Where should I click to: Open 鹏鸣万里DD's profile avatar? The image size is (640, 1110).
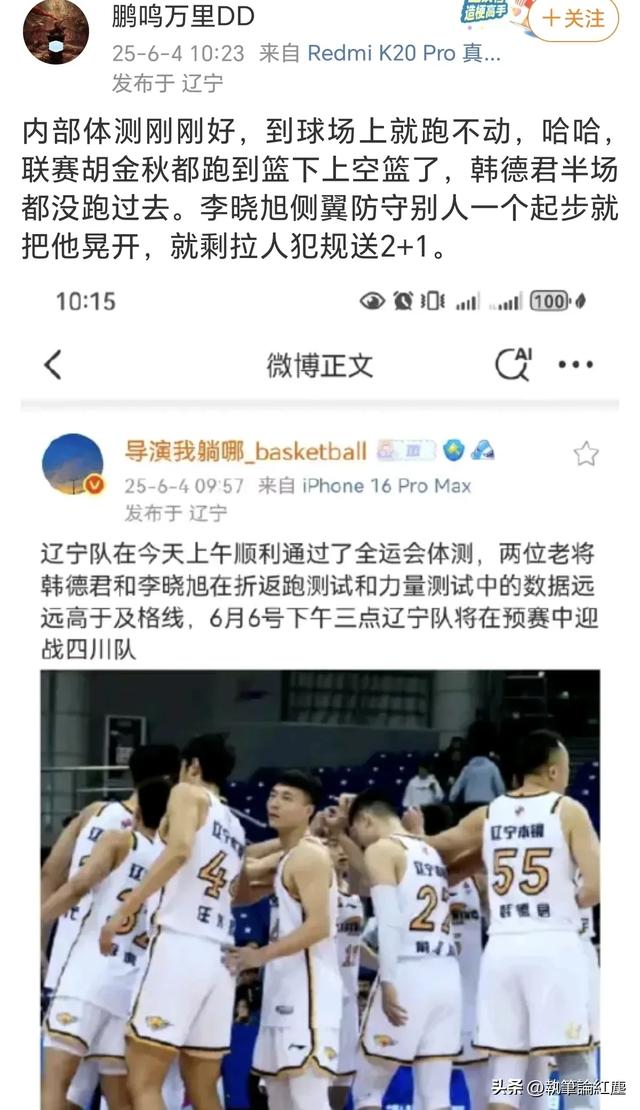tap(56, 32)
